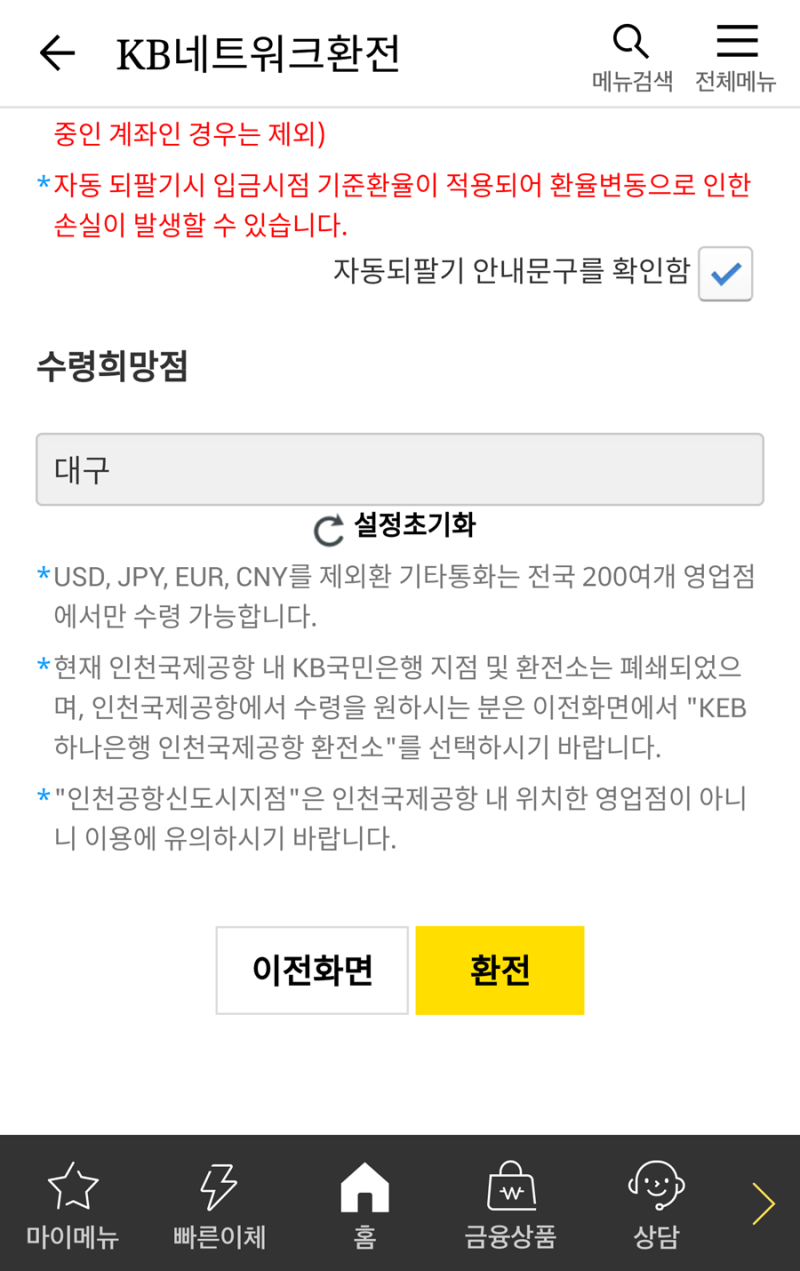Open 전체메뉴 via the hamburger icon
Screen dimensions: 800x1271
coord(737,40)
